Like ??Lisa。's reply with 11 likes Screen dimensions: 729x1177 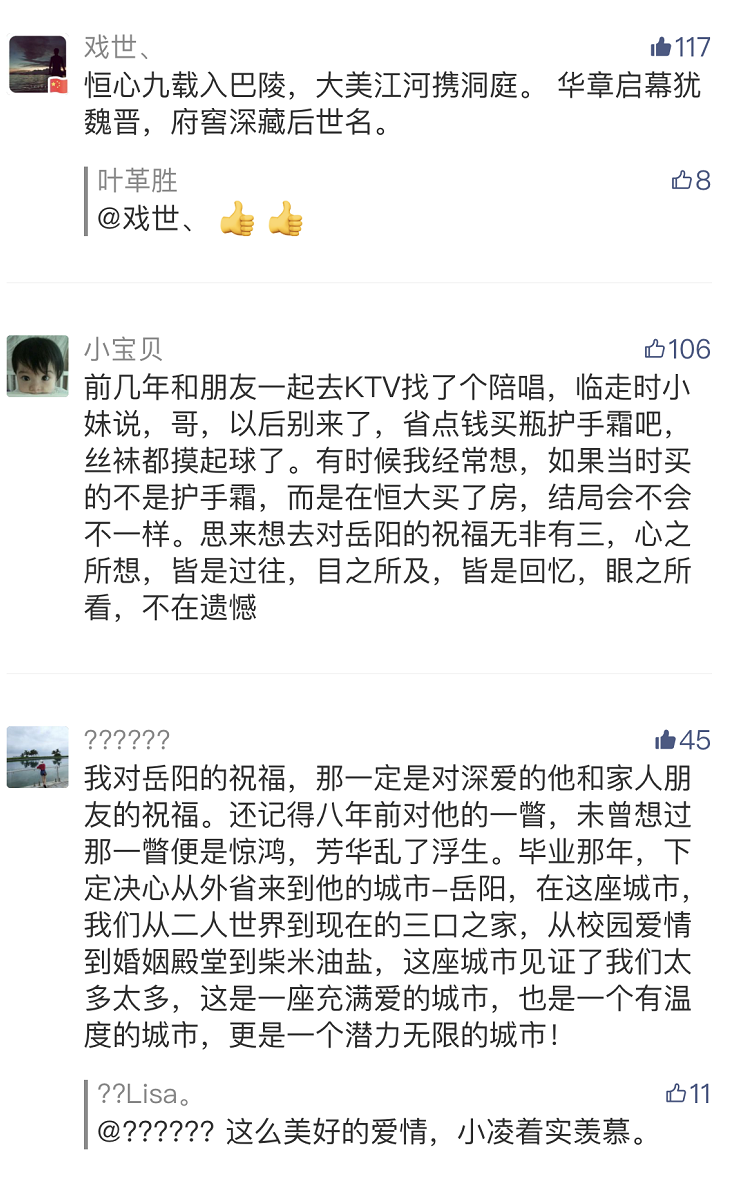coord(677,1093)
